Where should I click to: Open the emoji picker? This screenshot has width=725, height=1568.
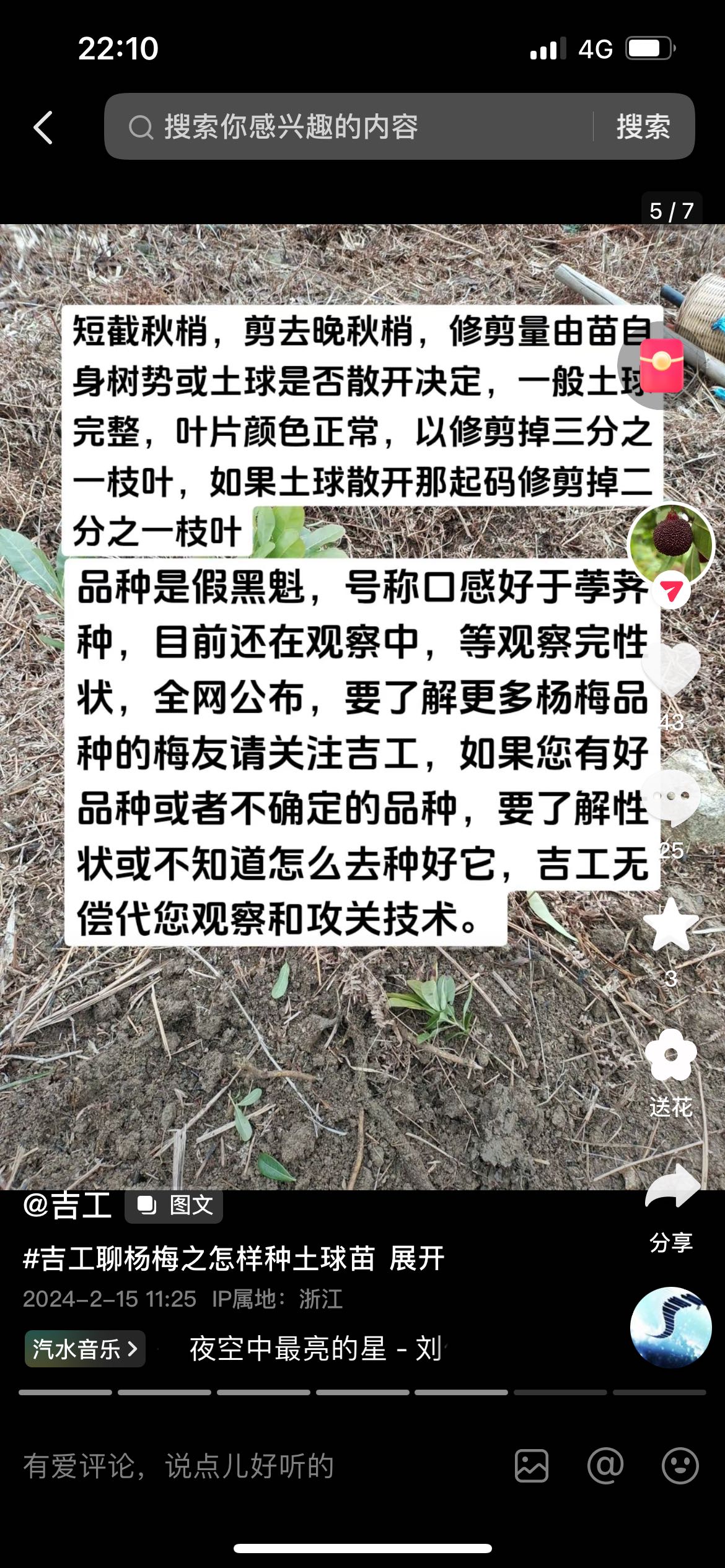tap(680, 1466)
